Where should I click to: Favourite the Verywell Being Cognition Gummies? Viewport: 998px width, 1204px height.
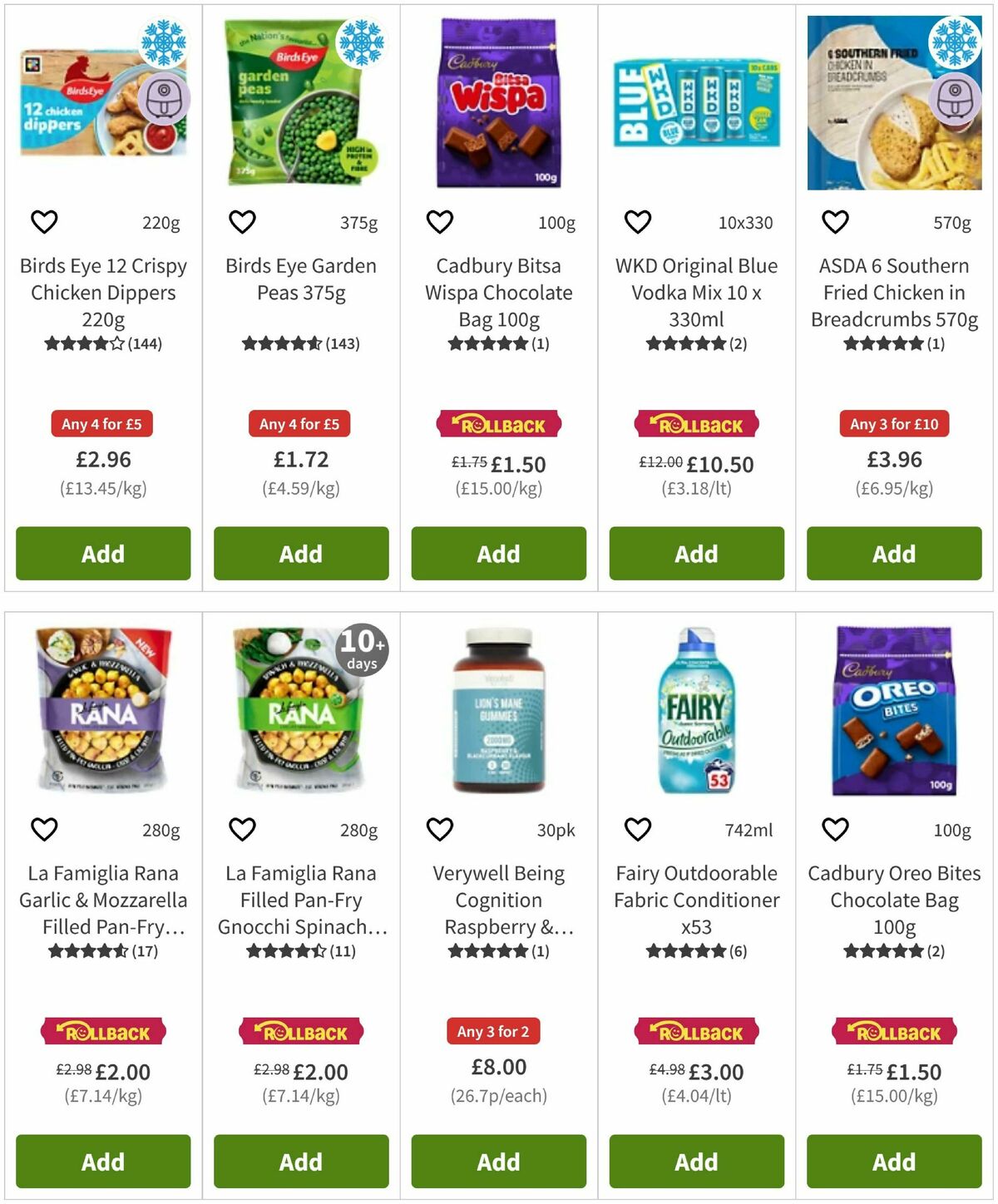tap(439, 830)
